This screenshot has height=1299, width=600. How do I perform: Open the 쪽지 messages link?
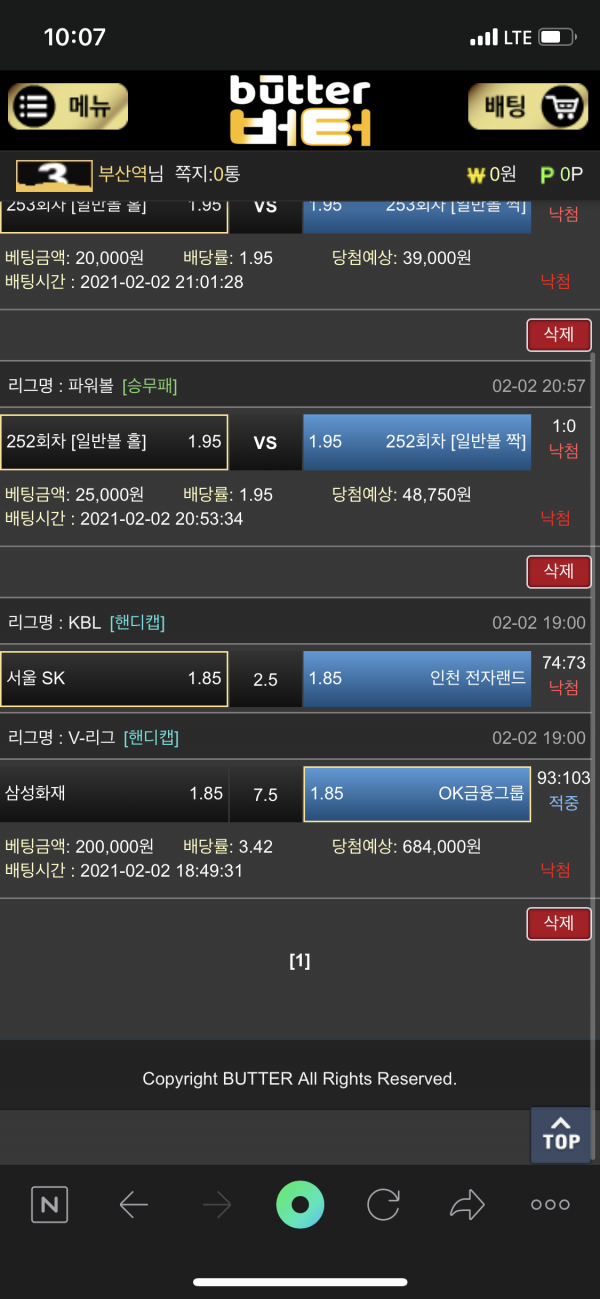pyautogui.click(x=207, y=174)
